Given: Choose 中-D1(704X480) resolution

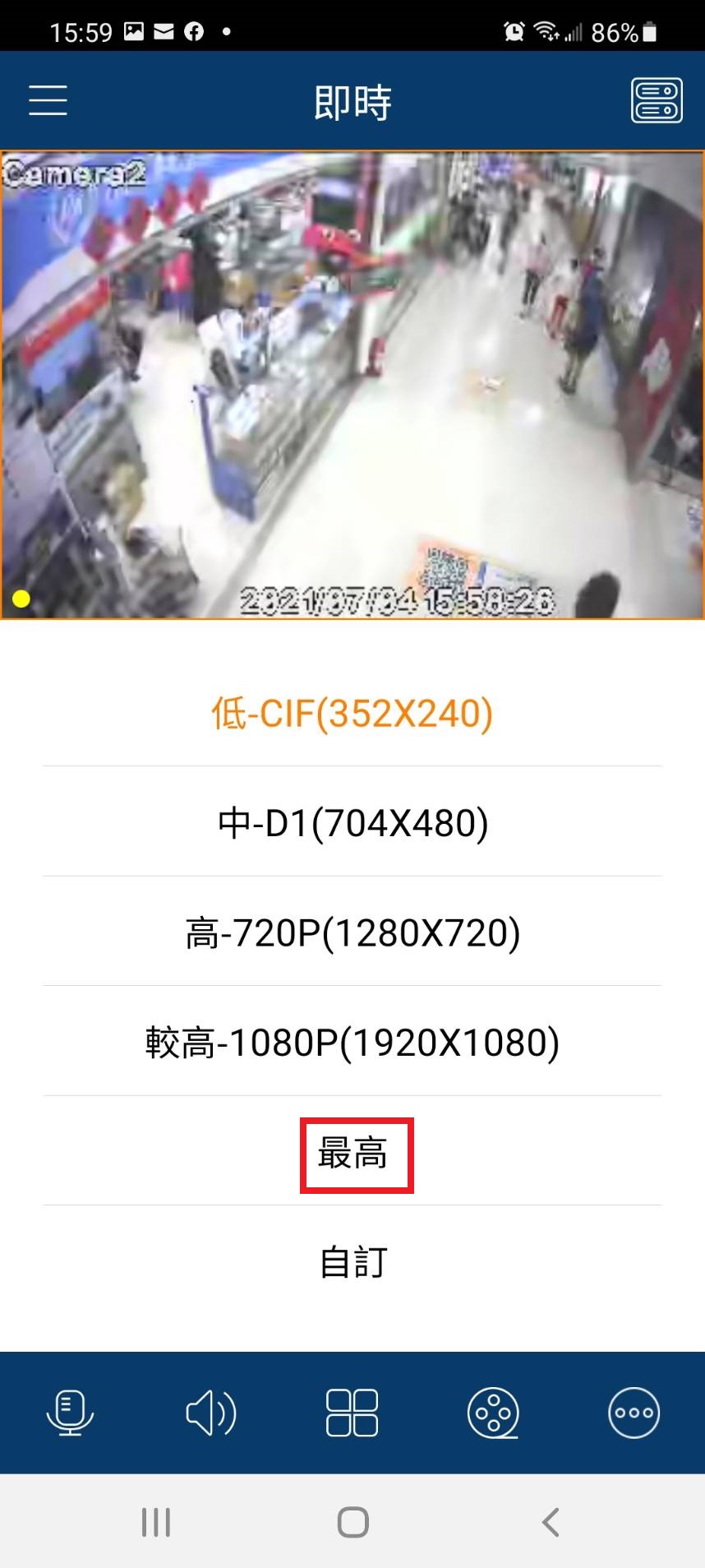Looking at the screenshot, I should click(x=352, y=822).
